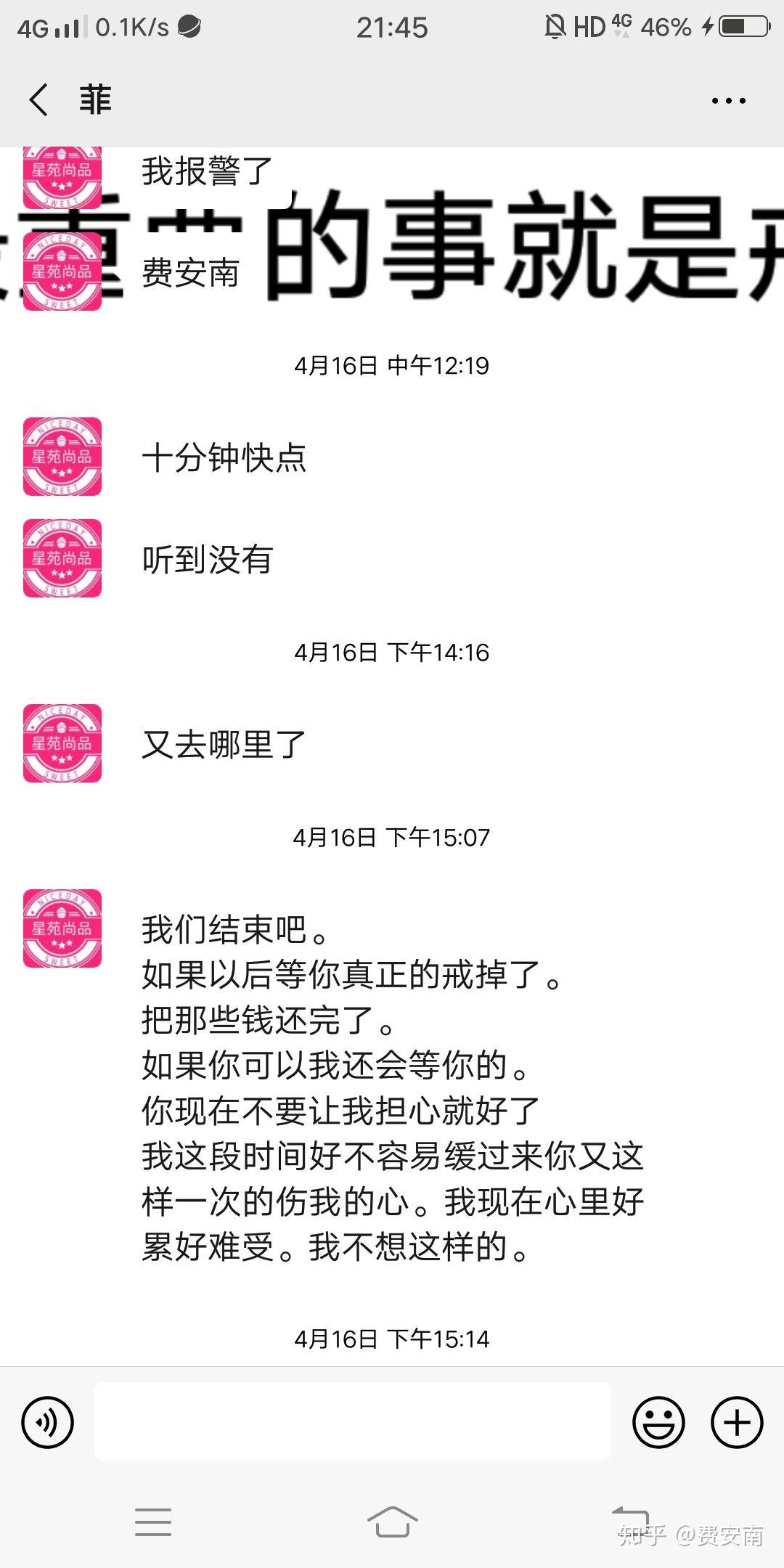784x1568 pixels.
Task: Open sender avatar beside 十分钟快点
Action: [62, 457]
